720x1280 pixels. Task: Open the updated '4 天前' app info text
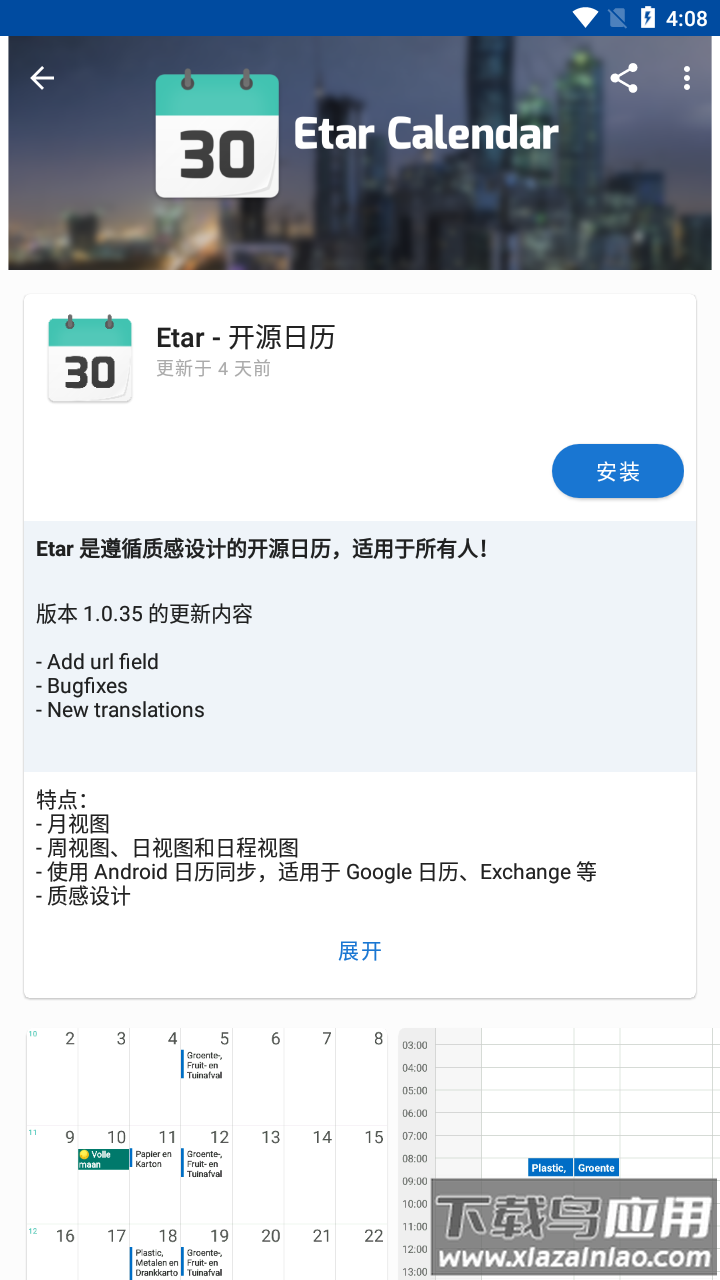[212, 369]
